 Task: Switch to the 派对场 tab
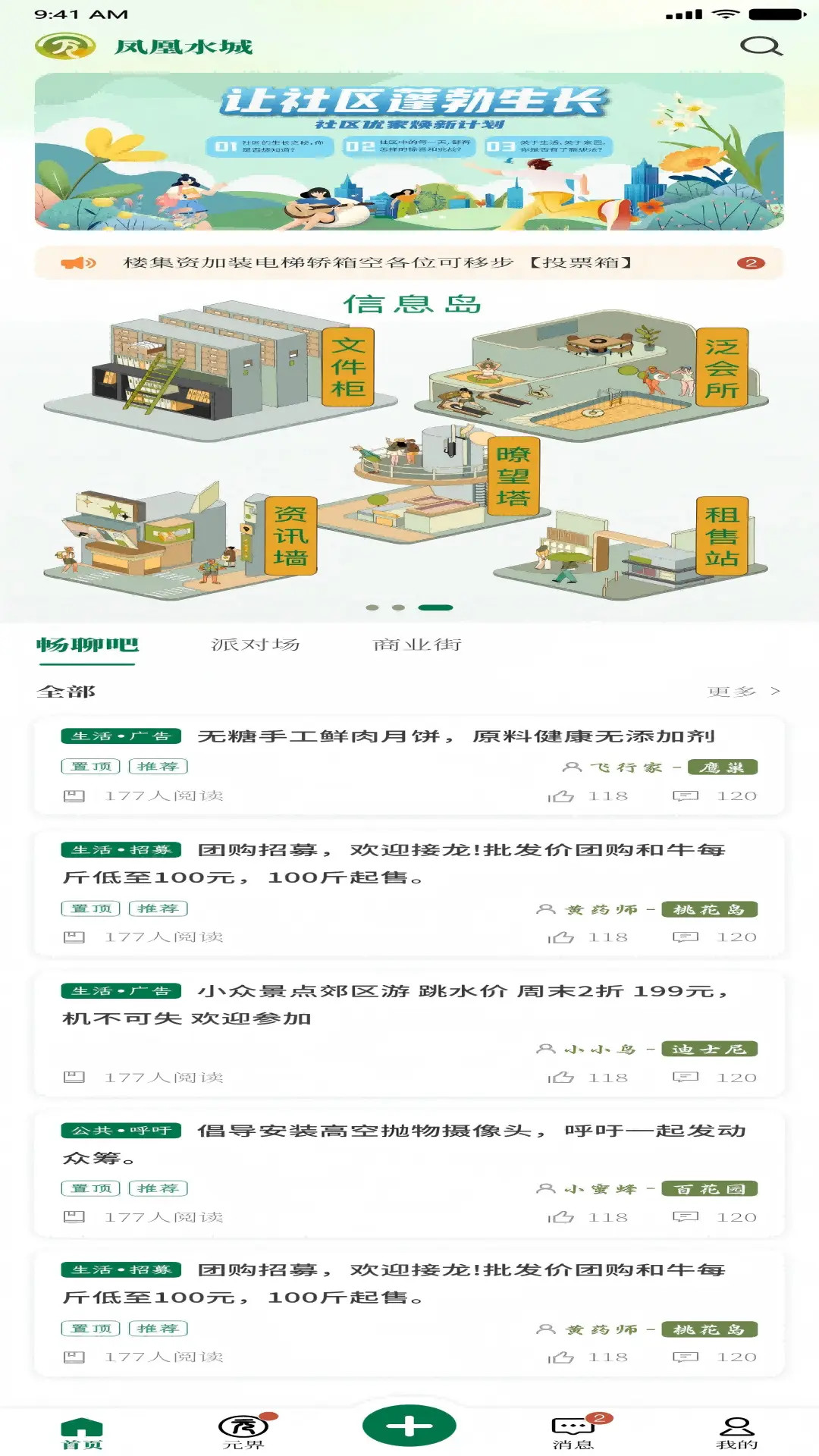pos(256,645)
